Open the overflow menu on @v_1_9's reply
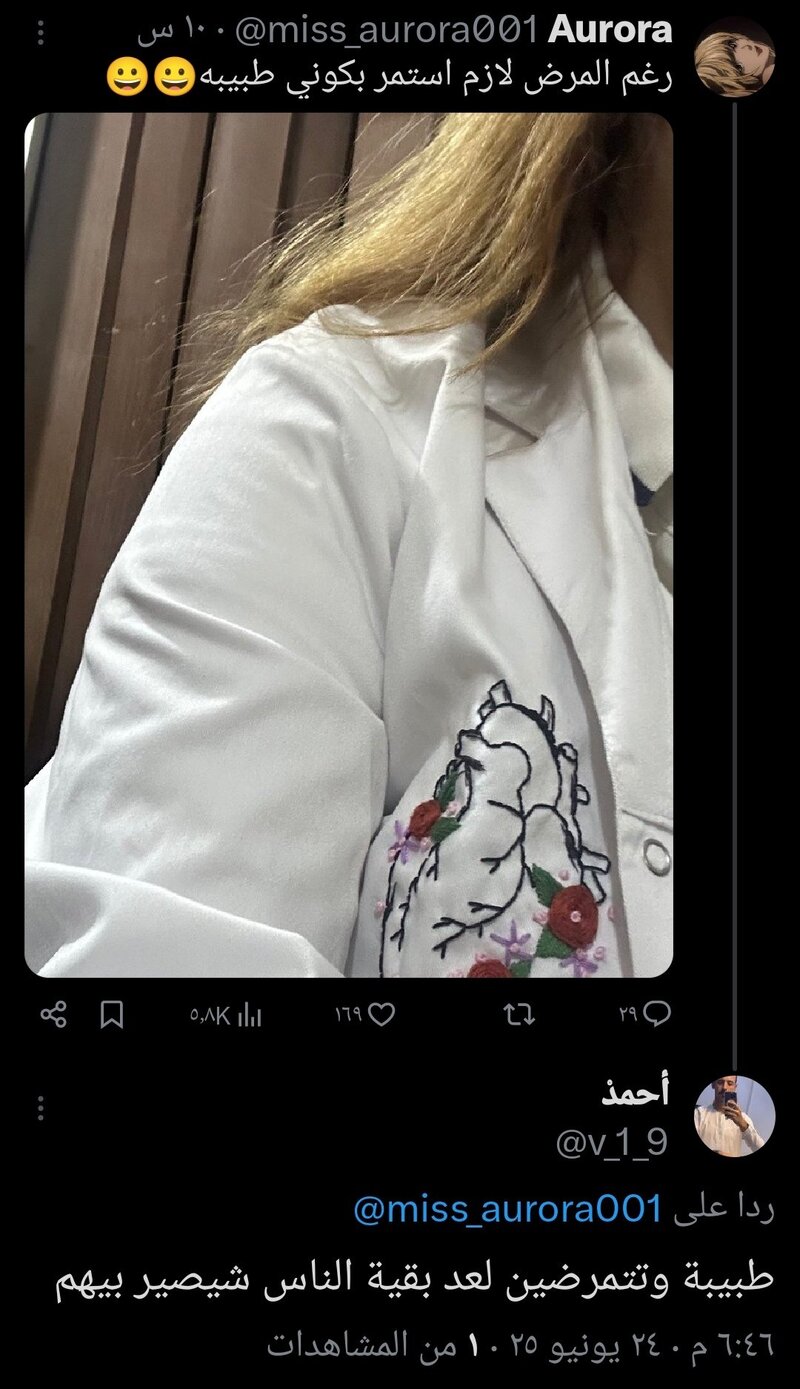 [41, 1107]
